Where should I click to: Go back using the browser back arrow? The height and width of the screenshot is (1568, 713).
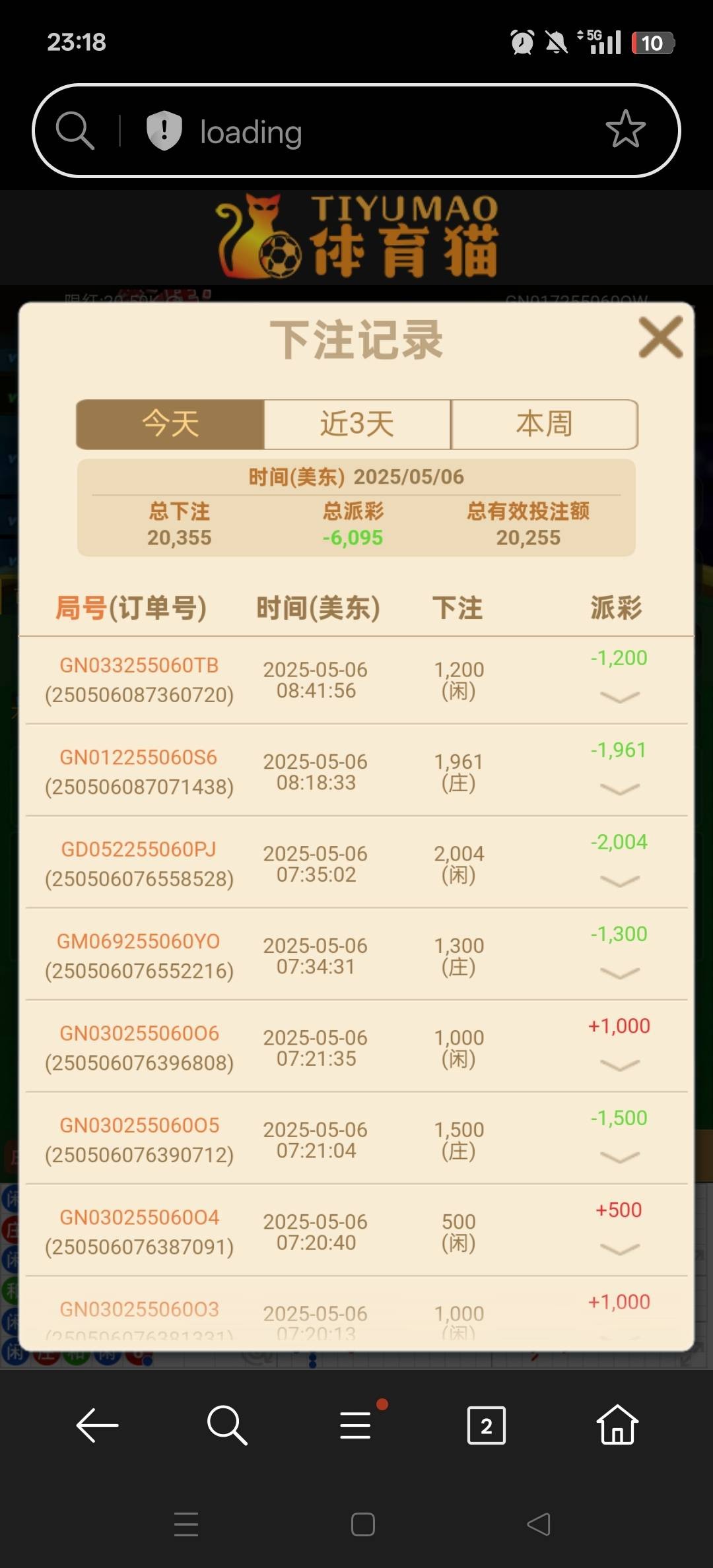click(x=97, y=1425)
